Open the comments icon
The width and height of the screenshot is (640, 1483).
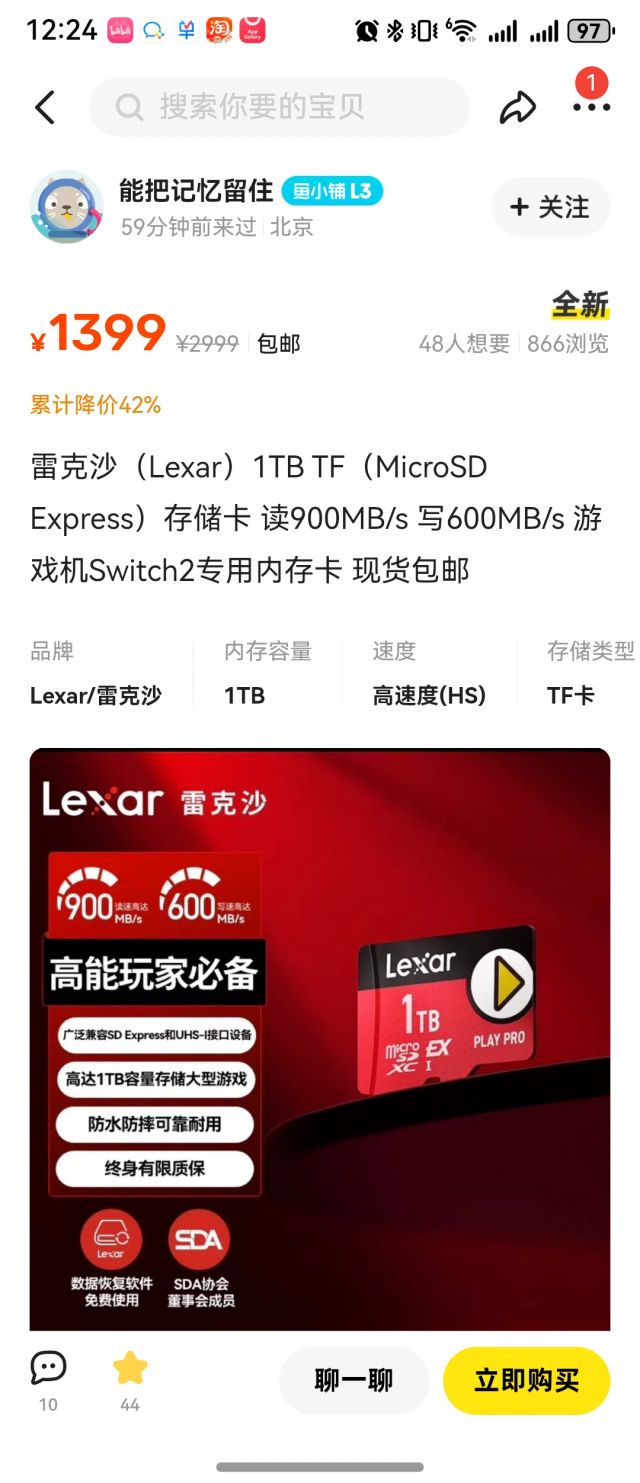pos(48,1368)
